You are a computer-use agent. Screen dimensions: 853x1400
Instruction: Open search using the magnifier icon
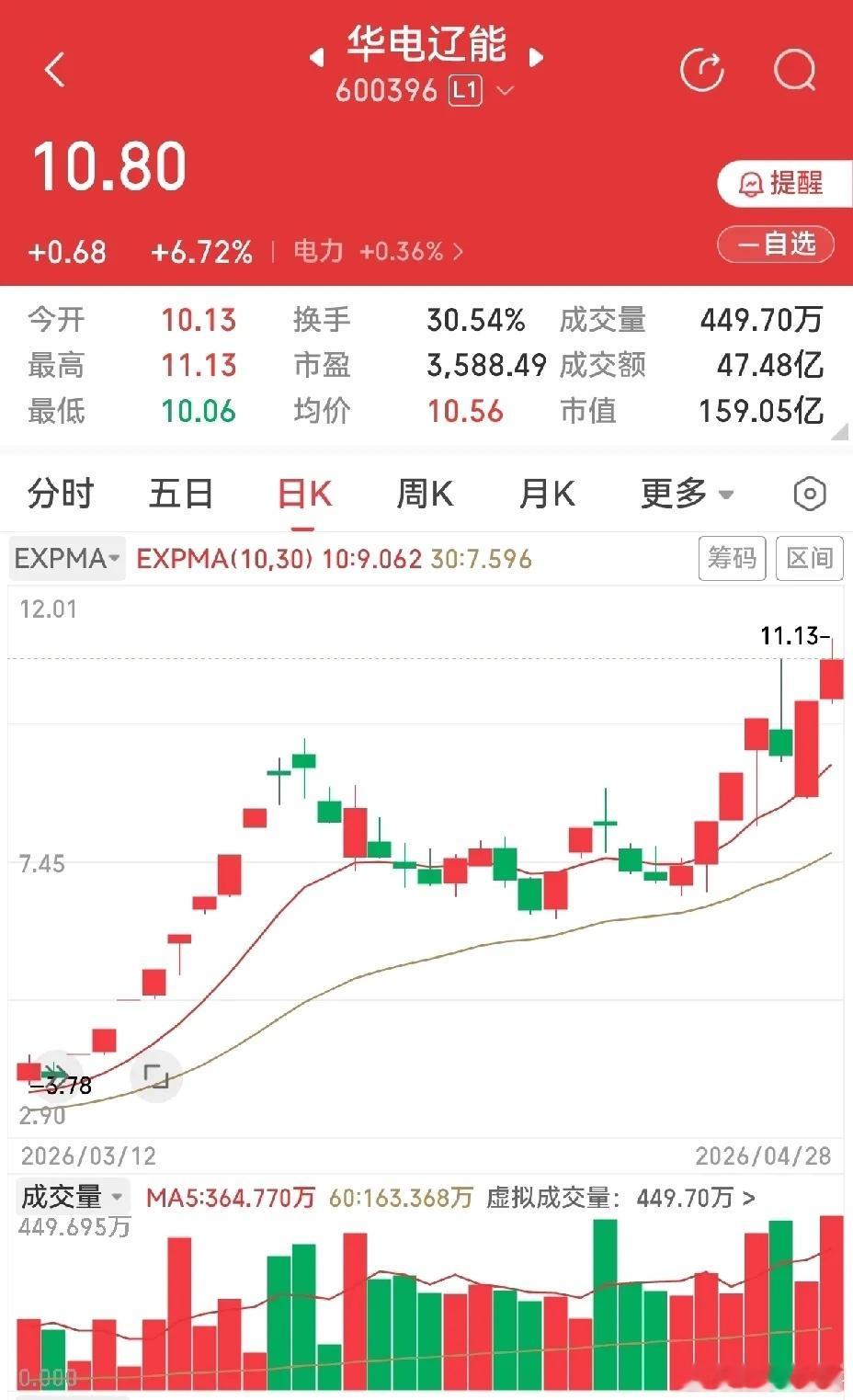pos(794,69)
